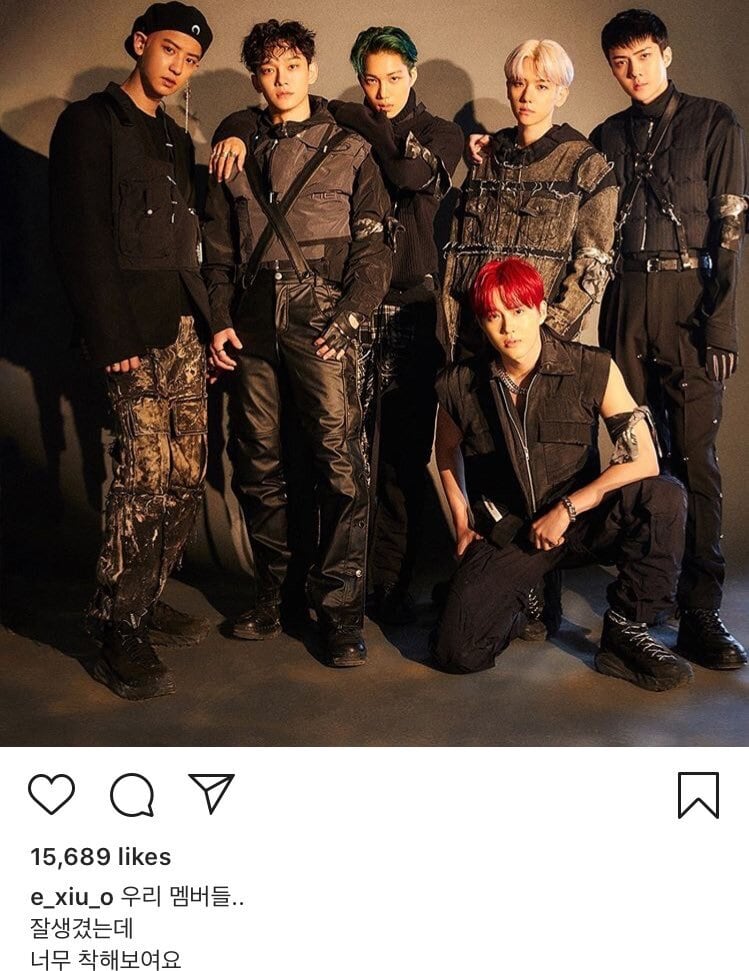Tap the group photo in the post

[x=374, y=372]
